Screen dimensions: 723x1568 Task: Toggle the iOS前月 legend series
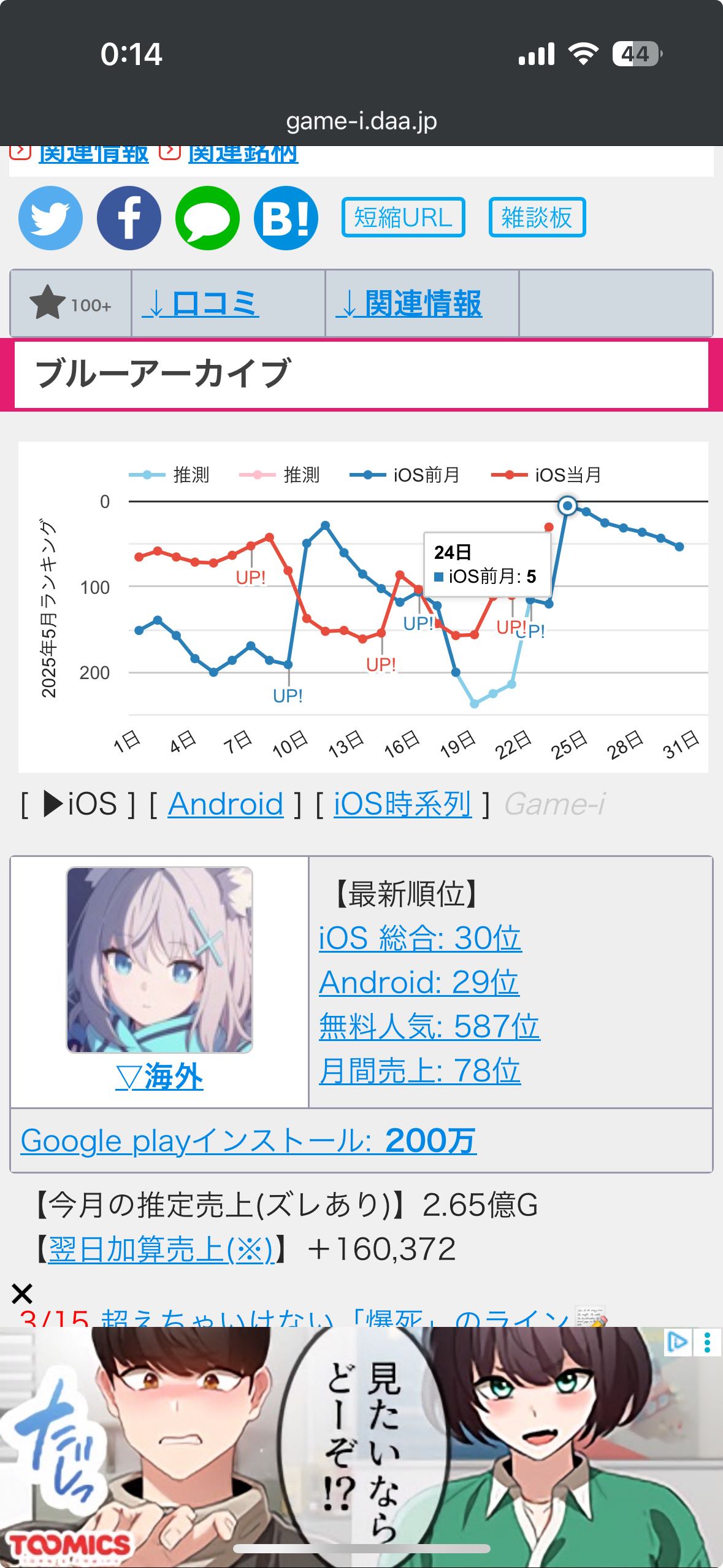point(405,475)
